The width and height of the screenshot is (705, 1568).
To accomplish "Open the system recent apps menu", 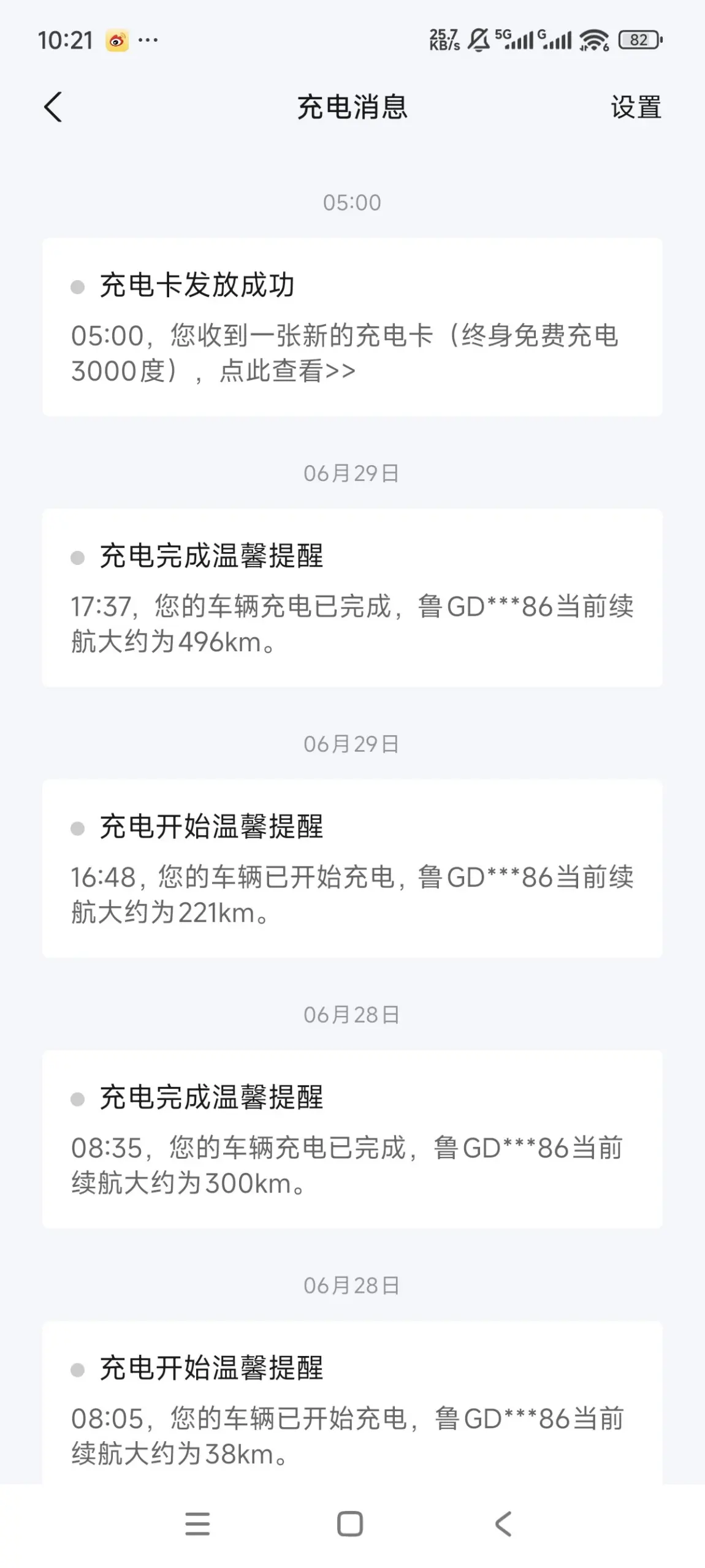I will tap(197, 1524).
